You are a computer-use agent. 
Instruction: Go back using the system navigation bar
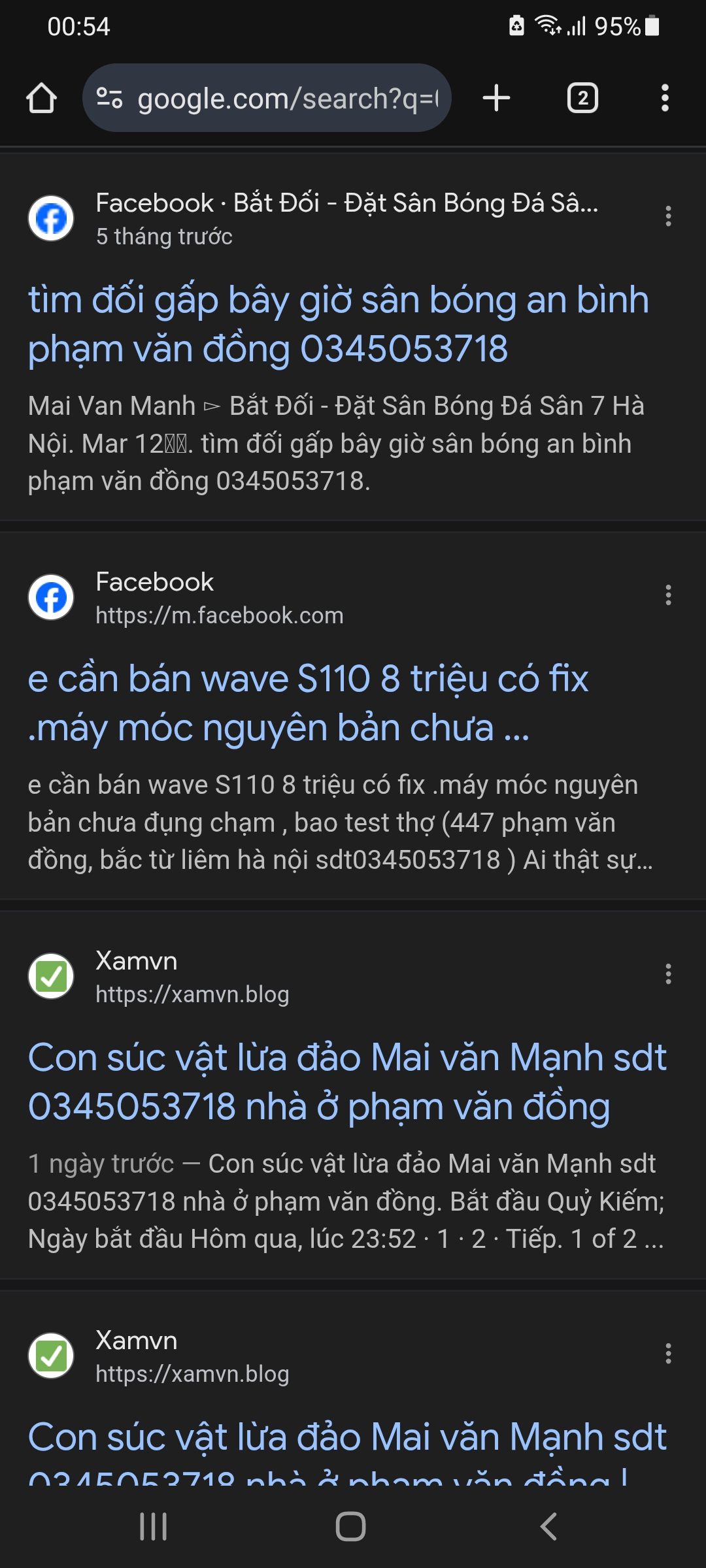[548, 1526]
